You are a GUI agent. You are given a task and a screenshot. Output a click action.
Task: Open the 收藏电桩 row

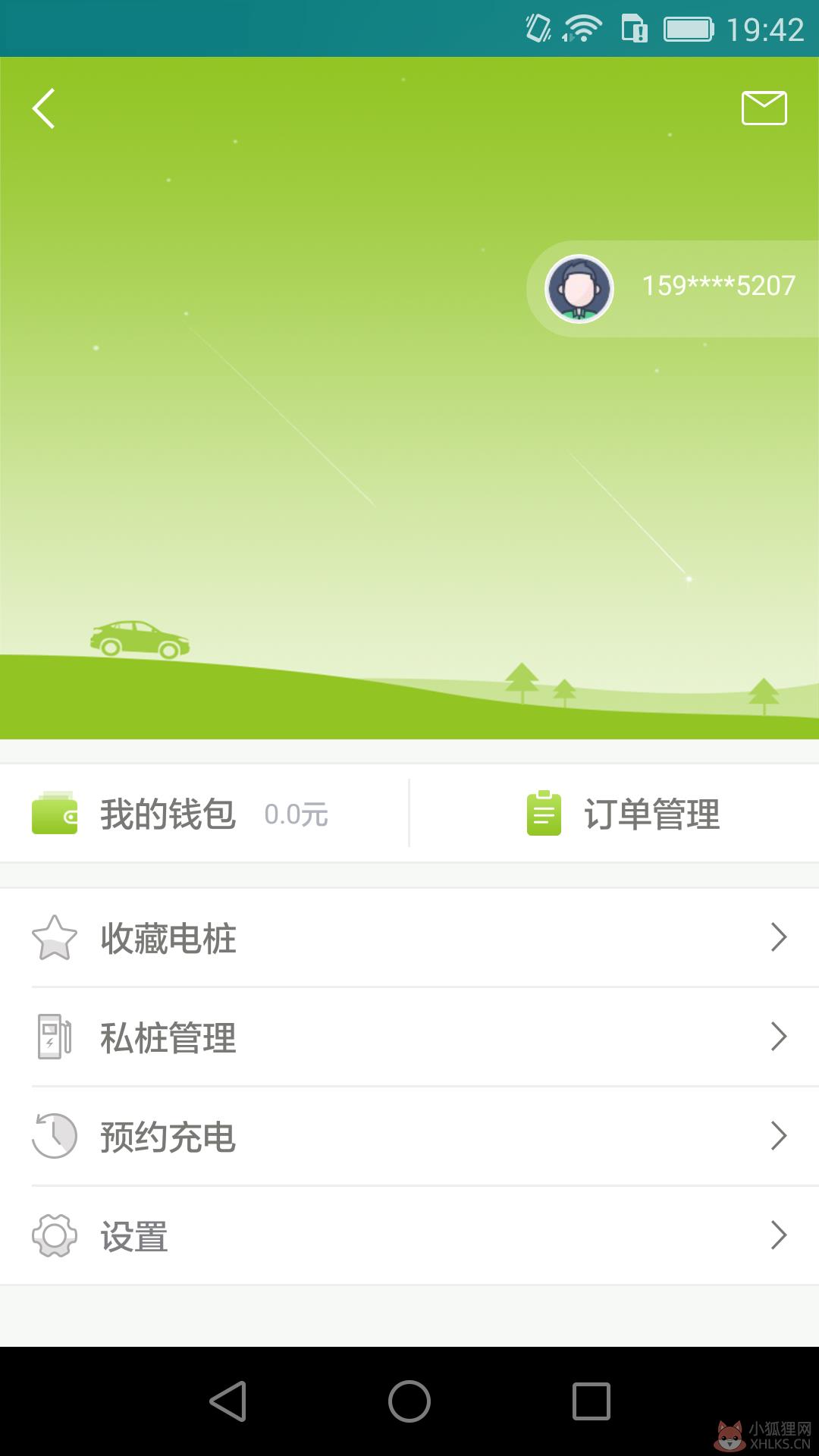tap(409, 938)
